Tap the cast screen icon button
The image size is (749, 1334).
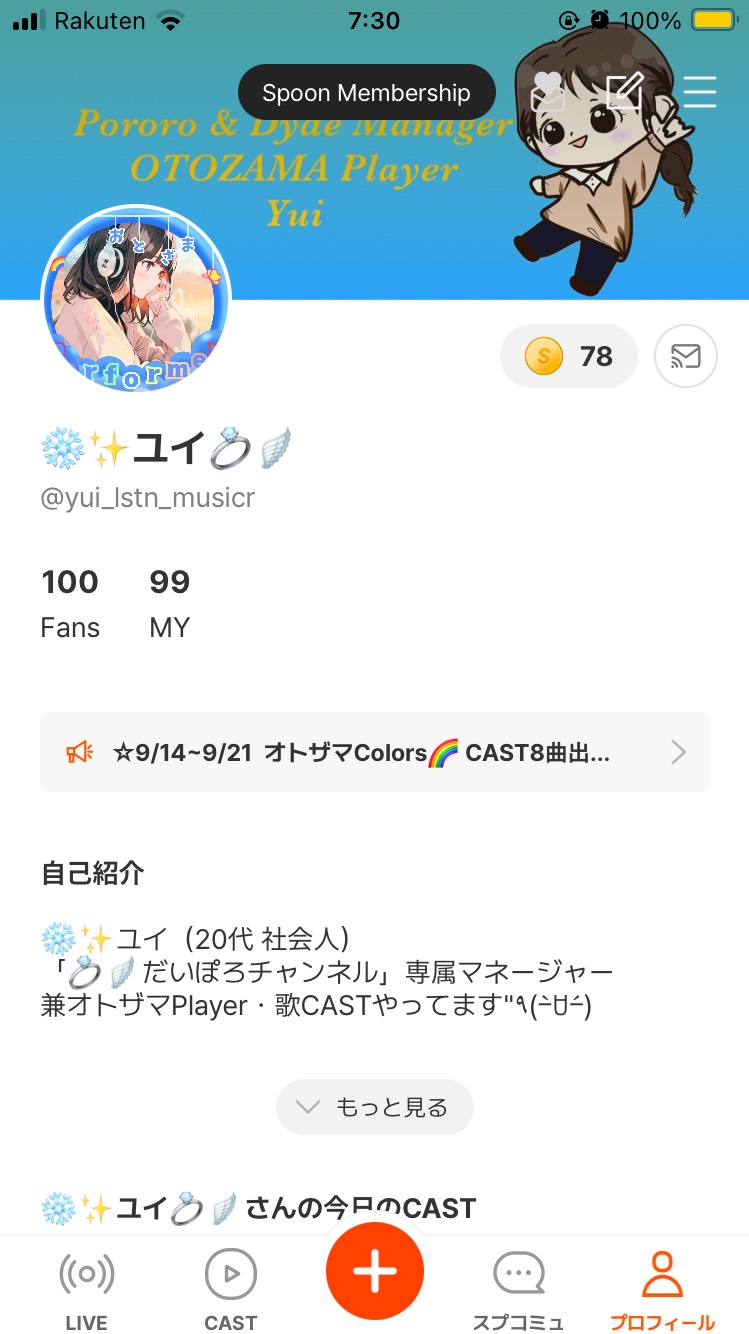click(x=686, y=356)
